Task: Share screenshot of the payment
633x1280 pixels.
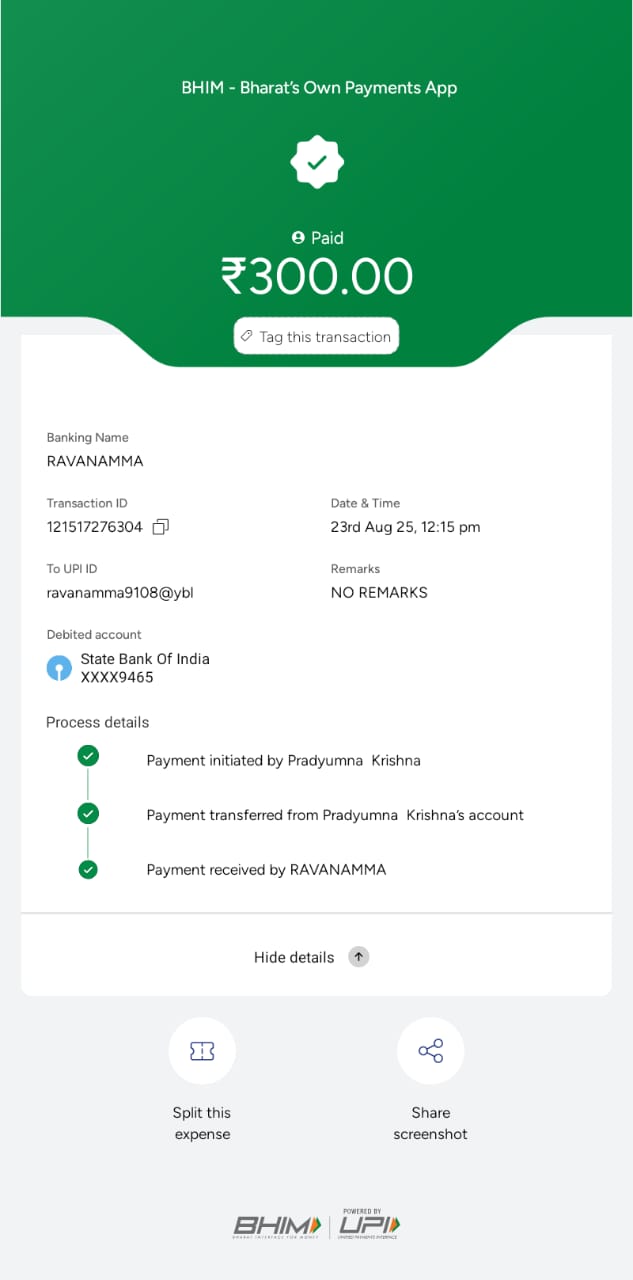Action: tap(431, 1051)
